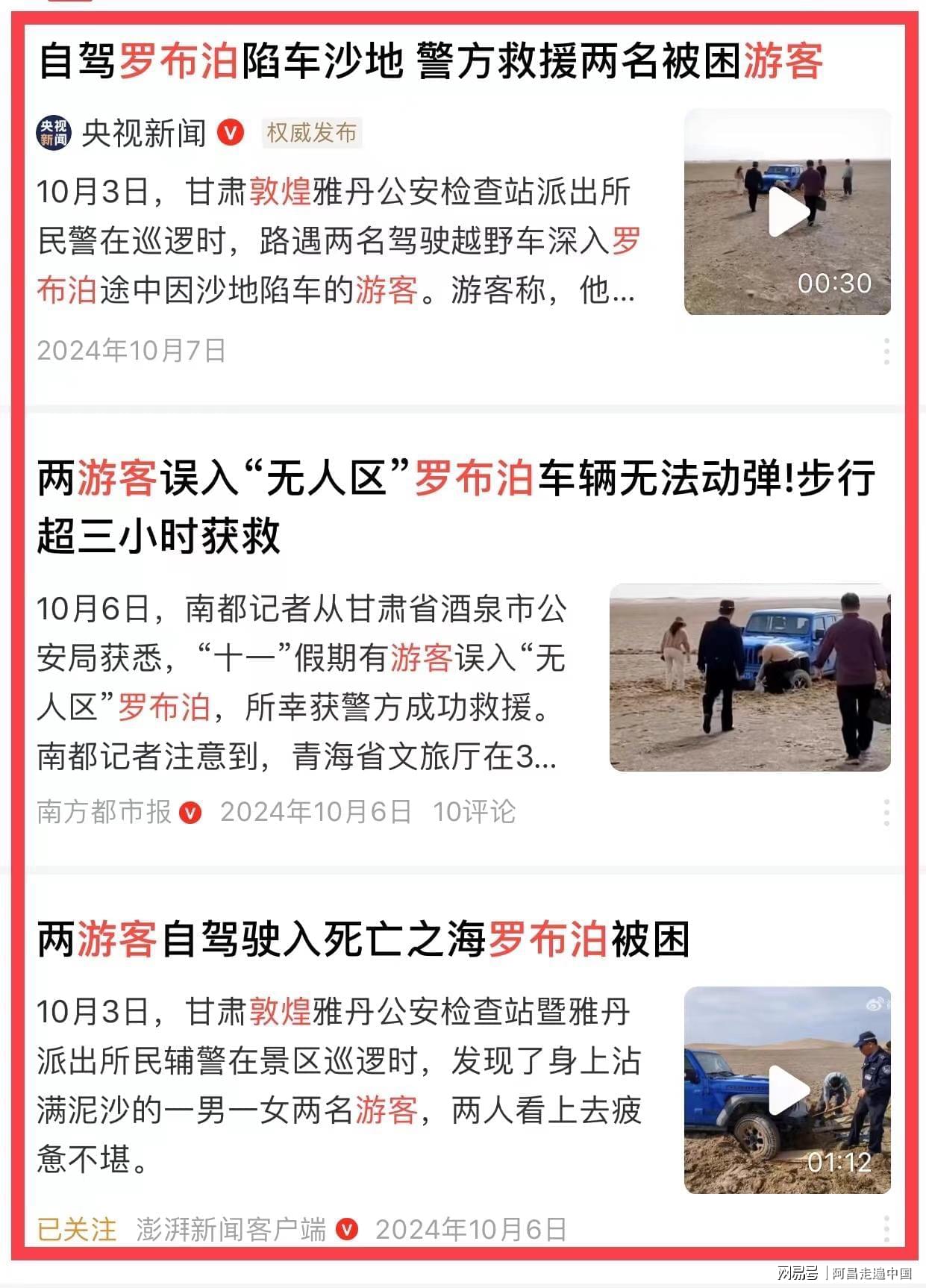926x1288 pixels.
Task: Open the 南方都市报 source page
Action: pyautogui.click(x=104, y=812)
